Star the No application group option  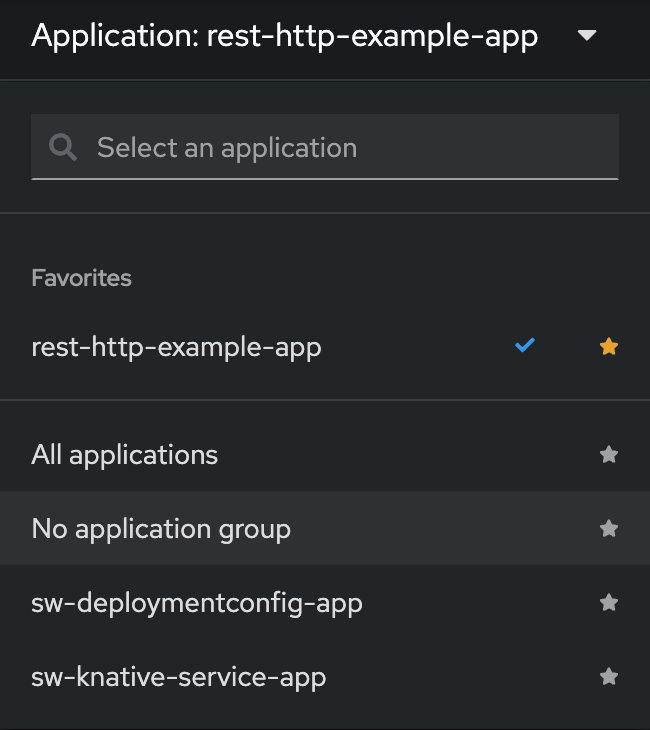coord(609,528)
